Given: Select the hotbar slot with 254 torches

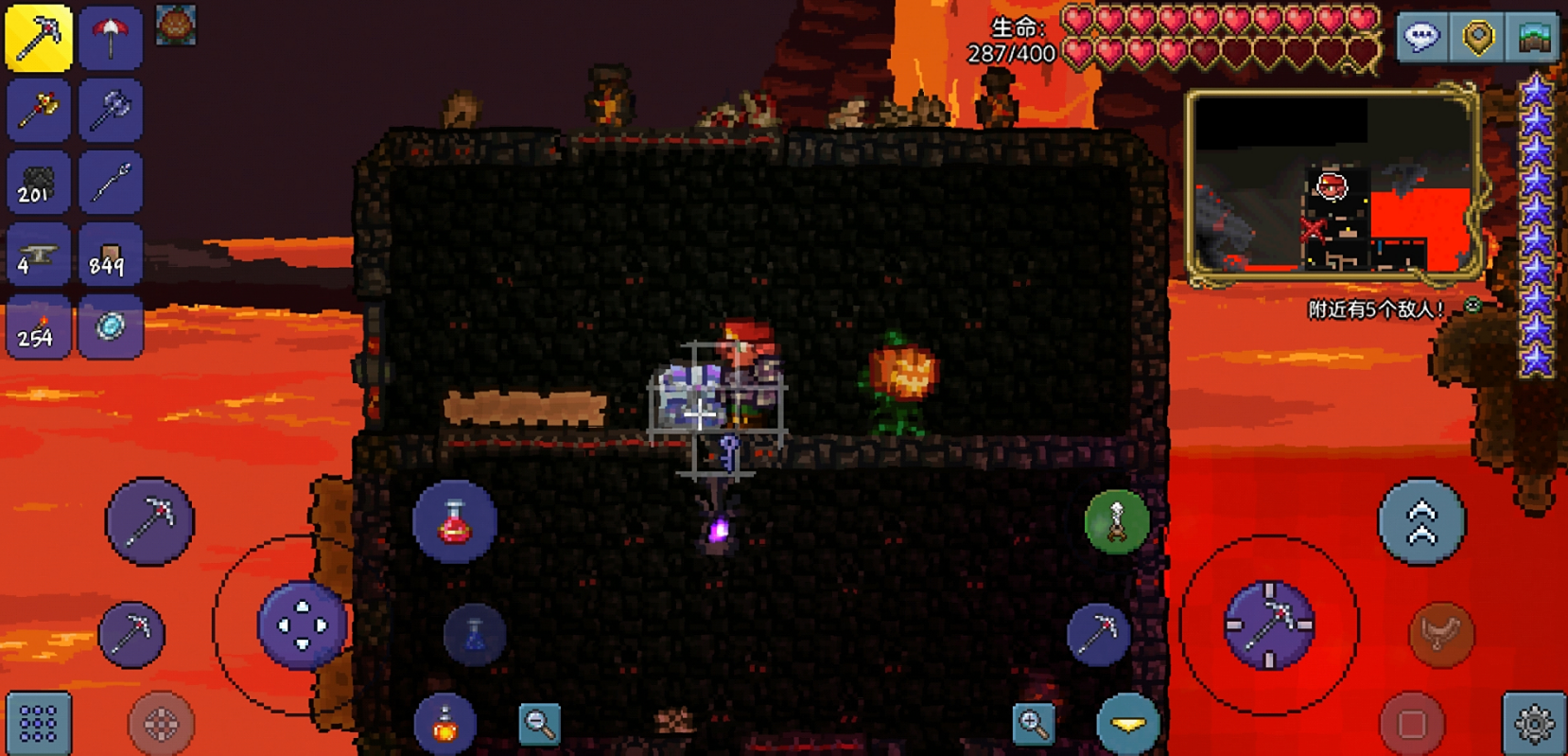Looking at the screenshot, I should point(39,327).
